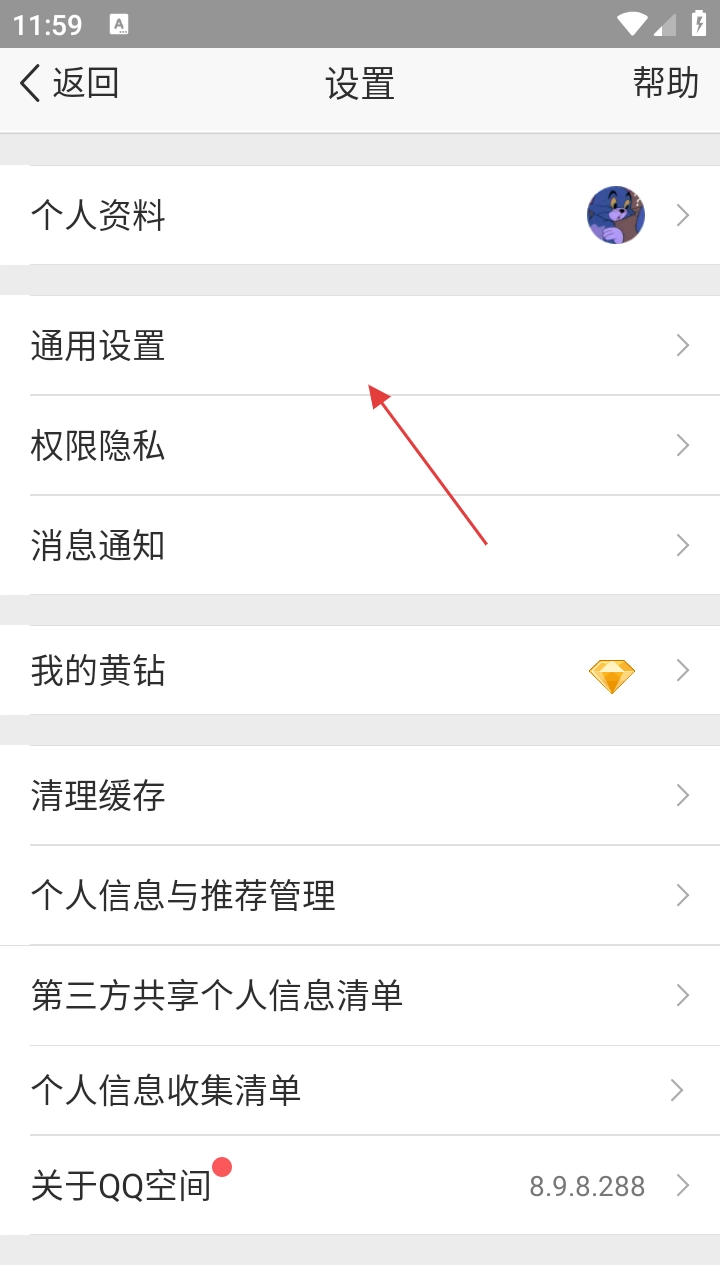
Task: Tap the back chevron icon
Action: click(27, 84)
